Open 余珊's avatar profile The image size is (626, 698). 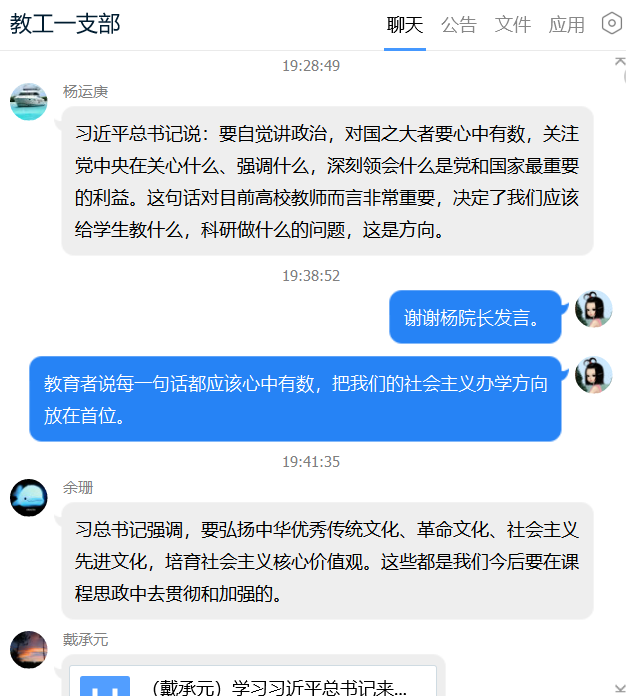(x=29, y=497)
